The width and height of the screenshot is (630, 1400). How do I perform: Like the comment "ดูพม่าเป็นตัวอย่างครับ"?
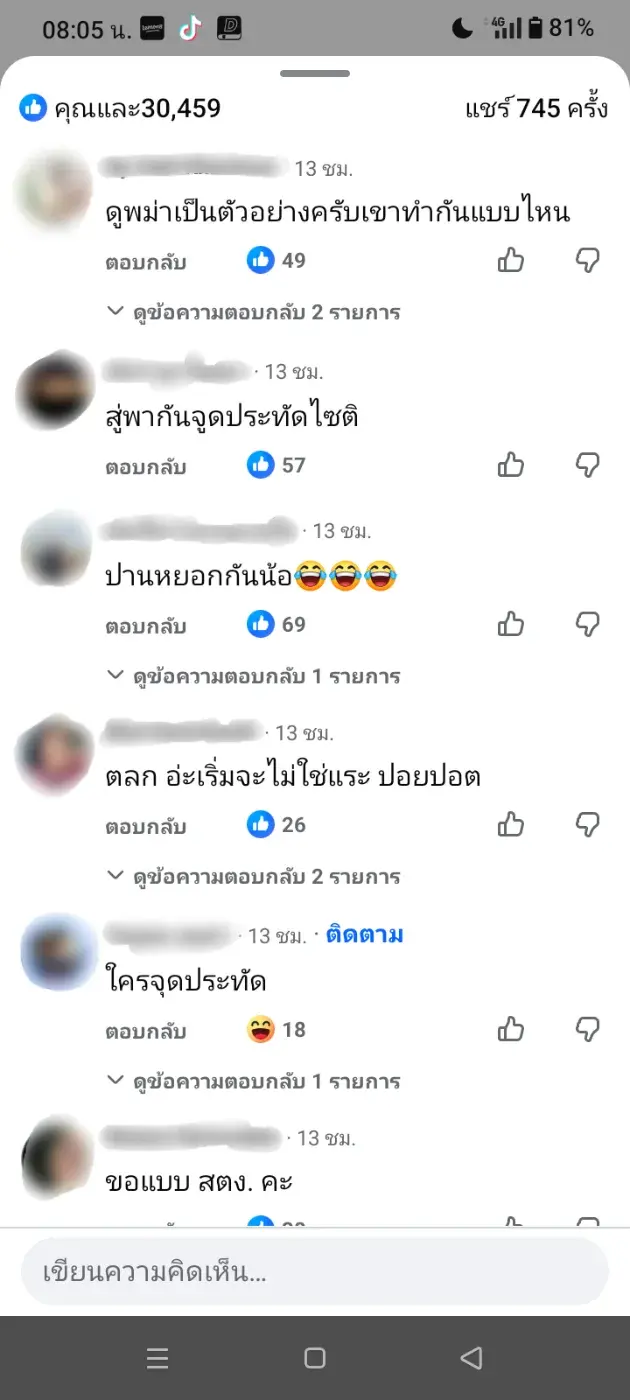pyautogui.click(x=511, y=261)
